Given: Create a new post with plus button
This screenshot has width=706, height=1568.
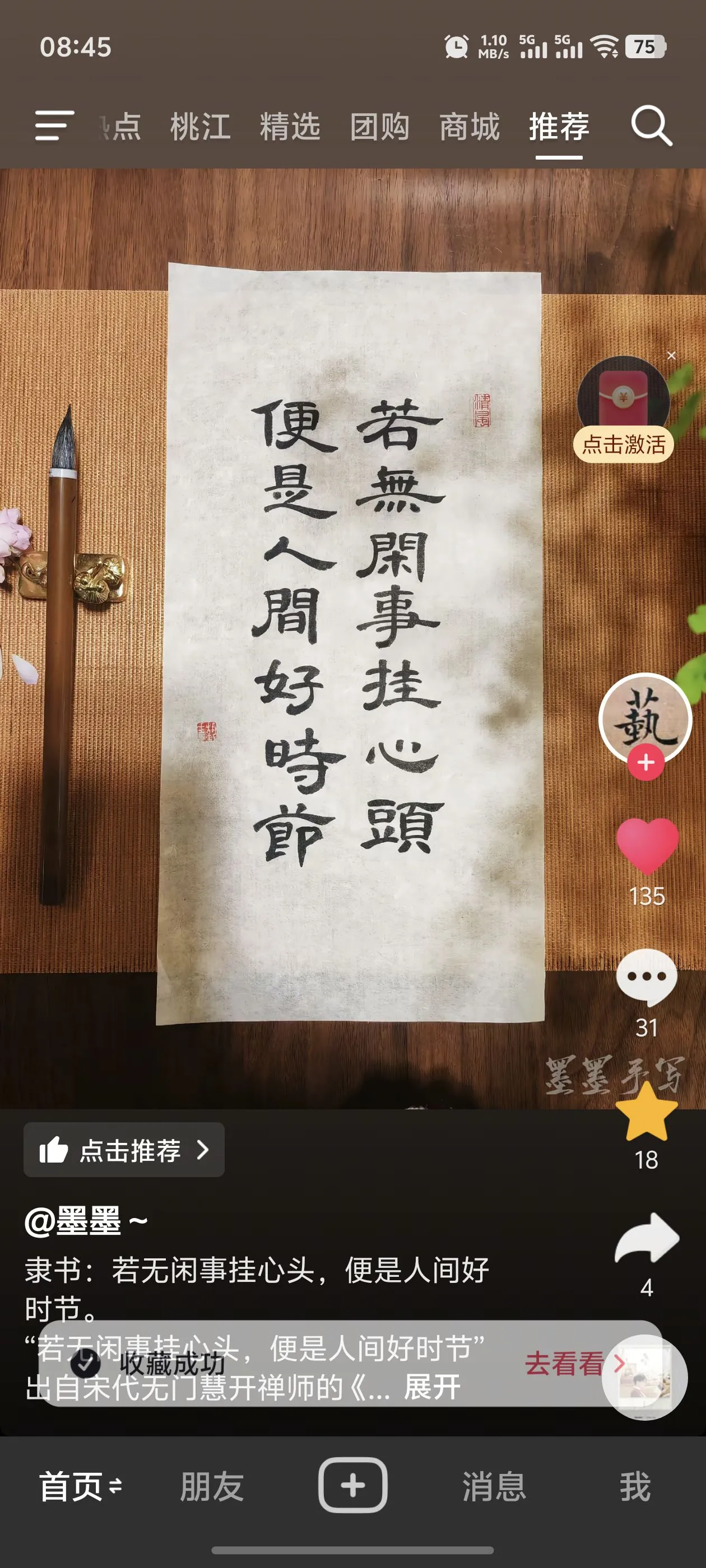Looking at the screenshot, I should coord(352,1485).
